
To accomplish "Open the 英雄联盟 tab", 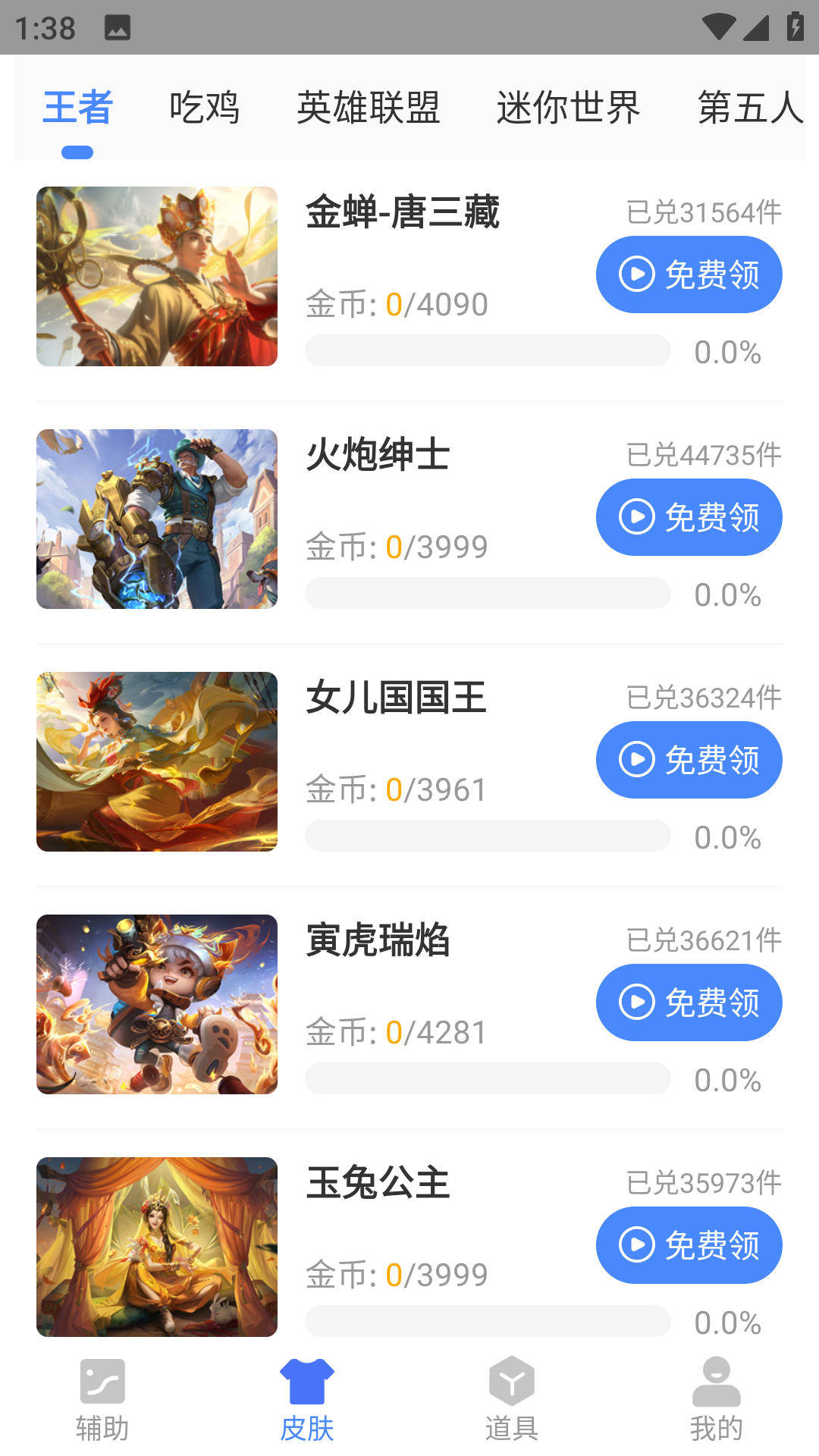I will coord(371,108).
